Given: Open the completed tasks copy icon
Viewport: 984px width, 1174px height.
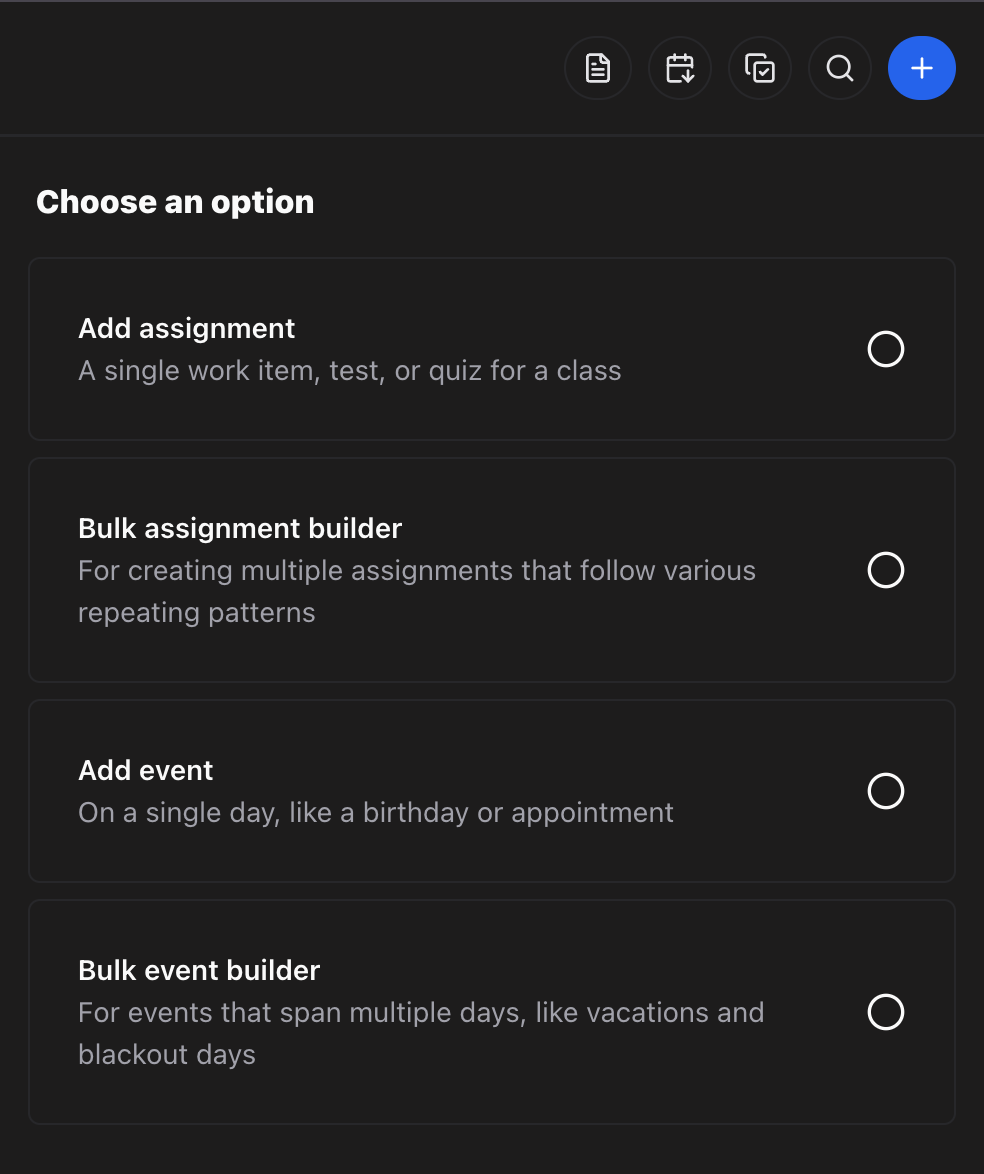Looking at the screenshot, I should (x=760, y=68).
